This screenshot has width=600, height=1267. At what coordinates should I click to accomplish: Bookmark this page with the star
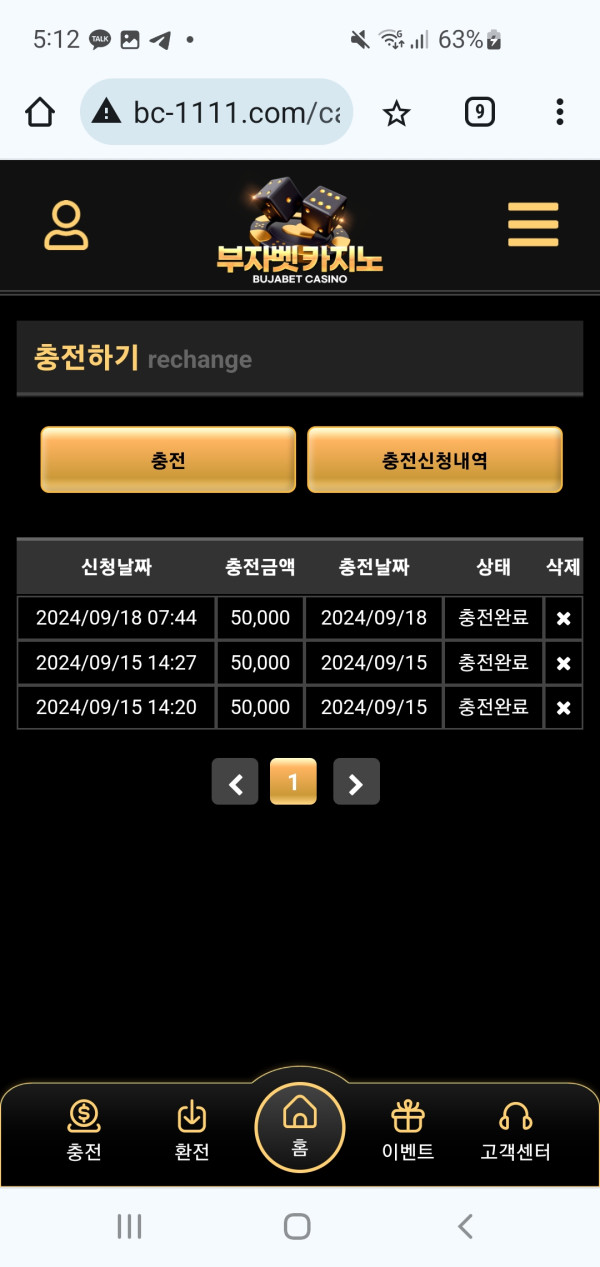(397, 113)
